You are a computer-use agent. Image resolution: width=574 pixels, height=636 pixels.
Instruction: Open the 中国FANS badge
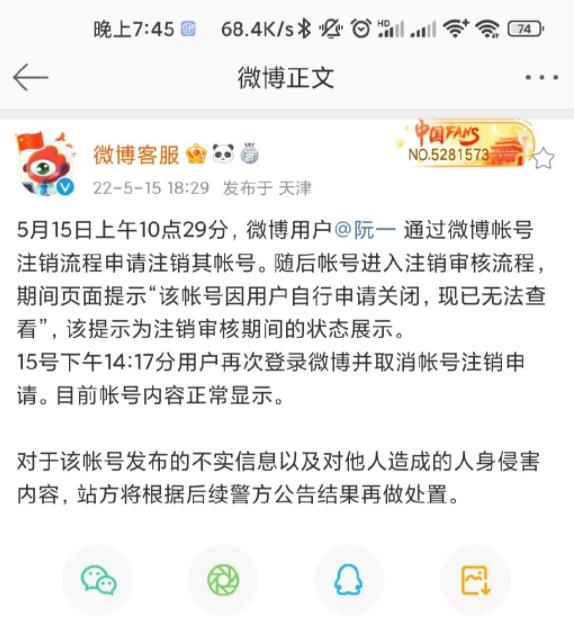click(x=465, y=144)
